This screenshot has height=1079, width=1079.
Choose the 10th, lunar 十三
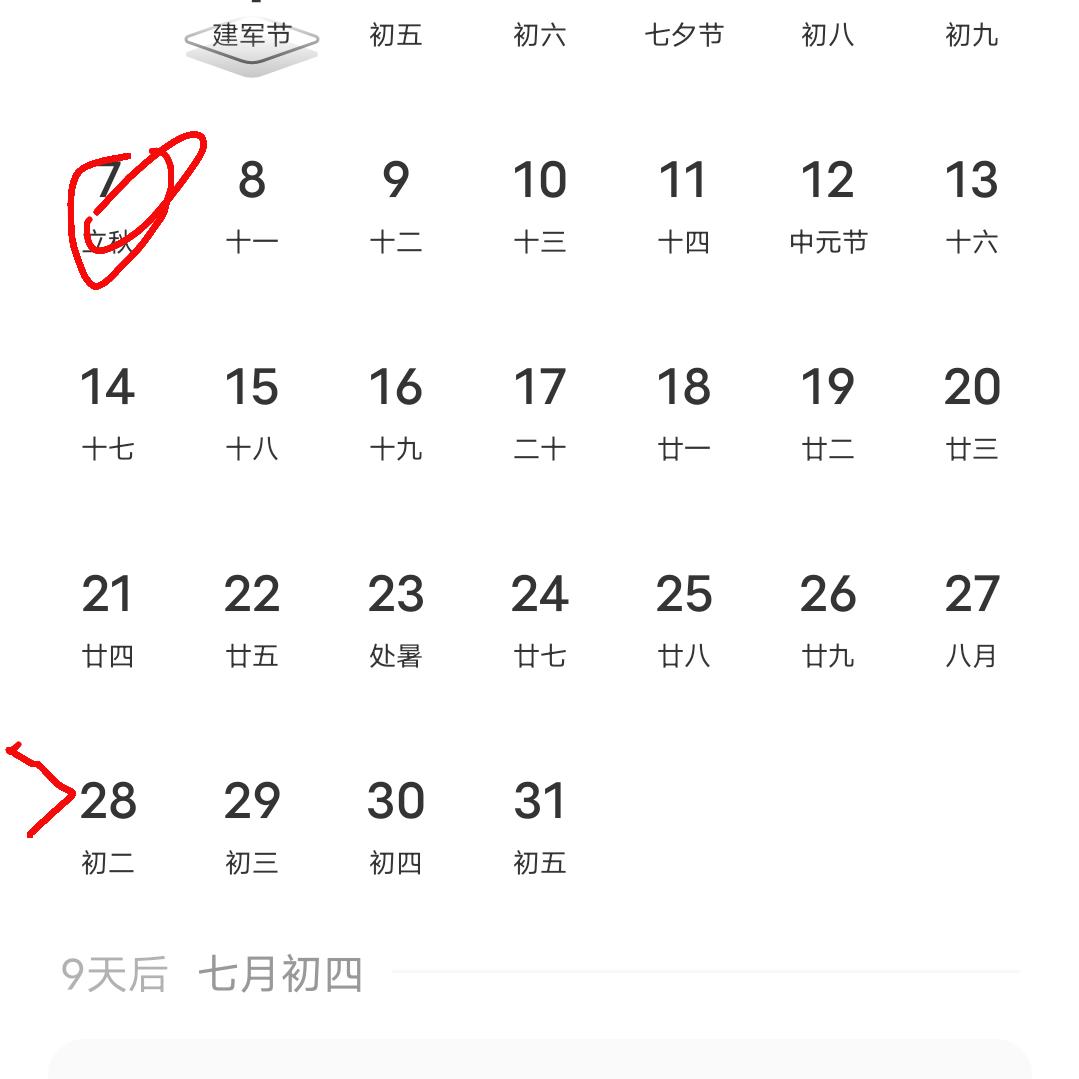[x=540, y=205]
